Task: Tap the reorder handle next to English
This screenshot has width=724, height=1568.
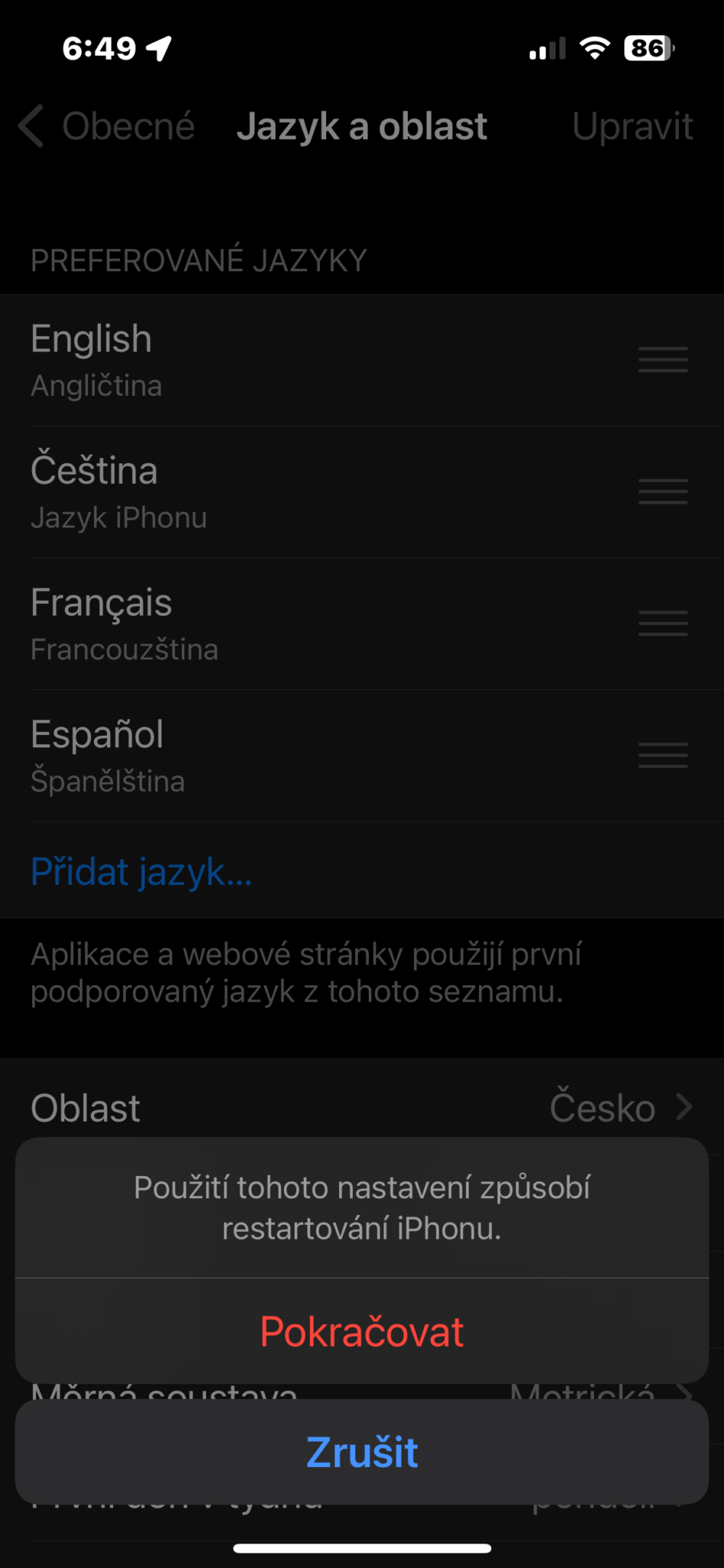Action: 663,360
